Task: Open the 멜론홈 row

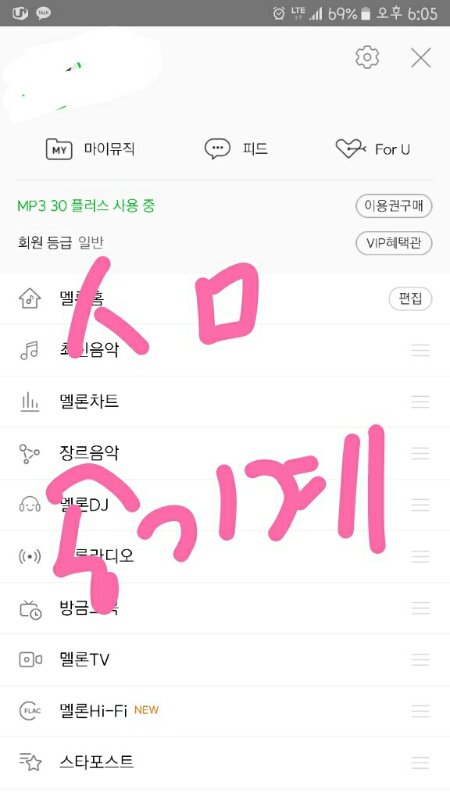Action: 225,298
